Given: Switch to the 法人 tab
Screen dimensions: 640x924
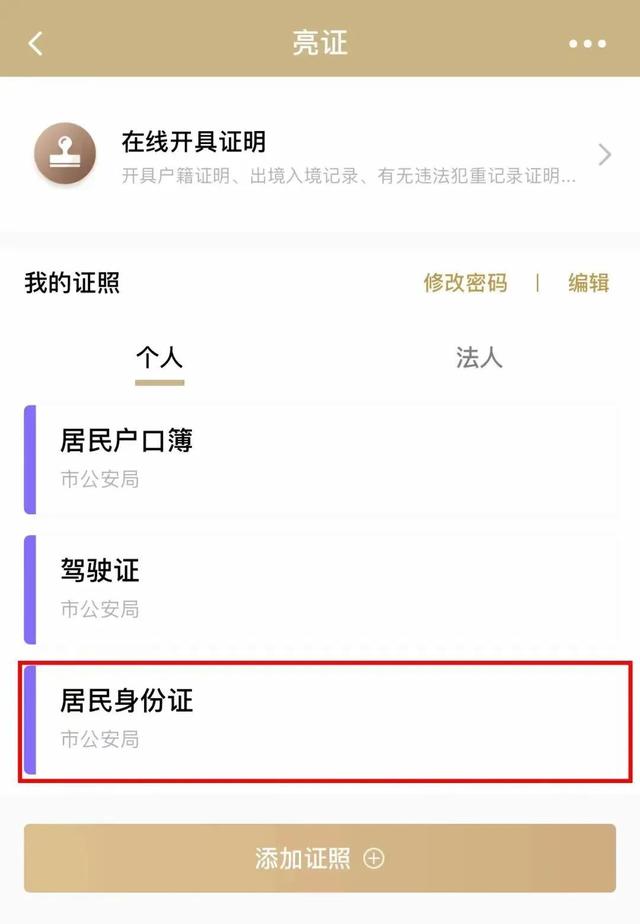Looking at the screenshot, I should pyautogui.click(x=479, y=358).
